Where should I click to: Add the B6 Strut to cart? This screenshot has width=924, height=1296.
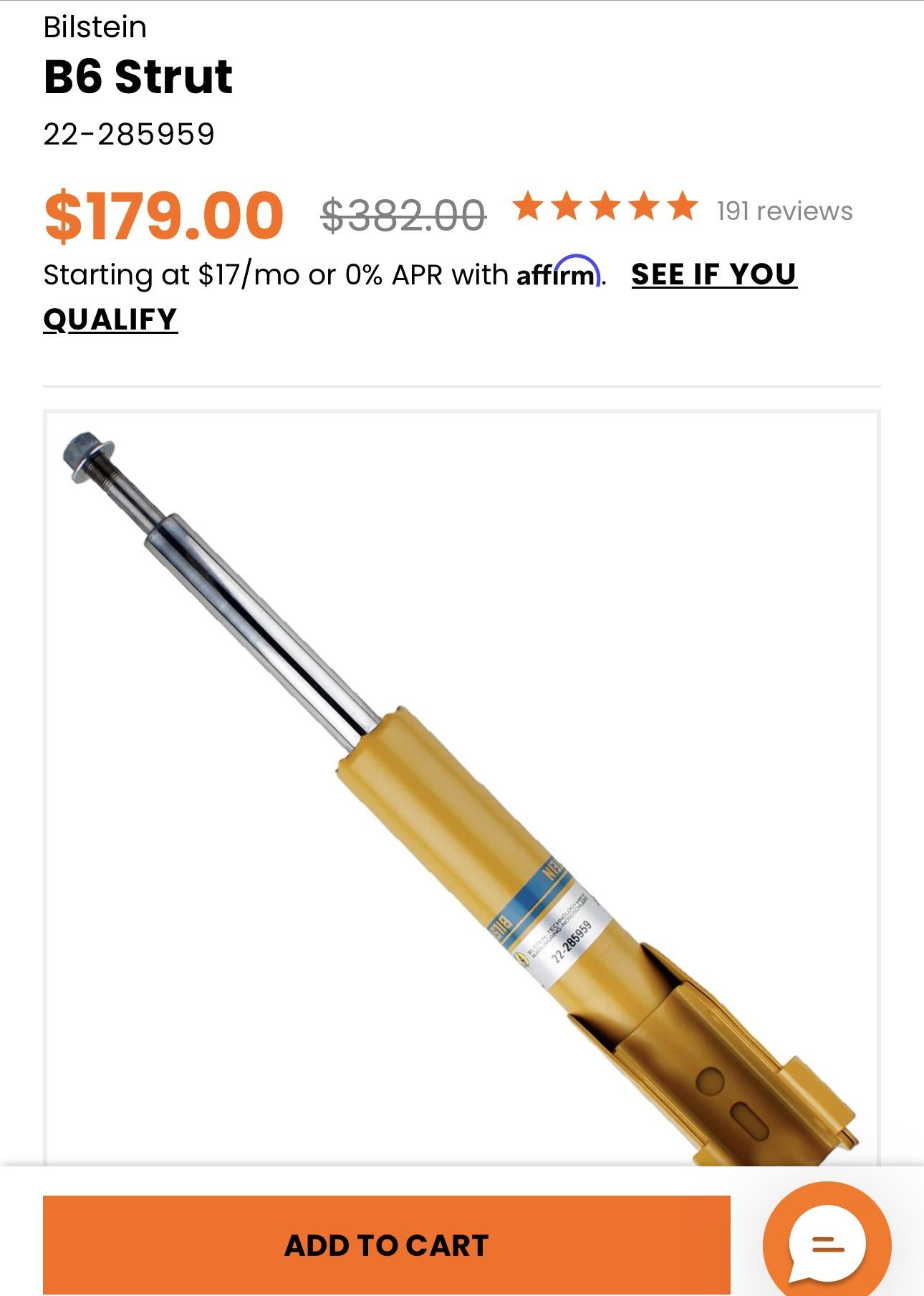pyautogui.click(x=386, y=1244)
